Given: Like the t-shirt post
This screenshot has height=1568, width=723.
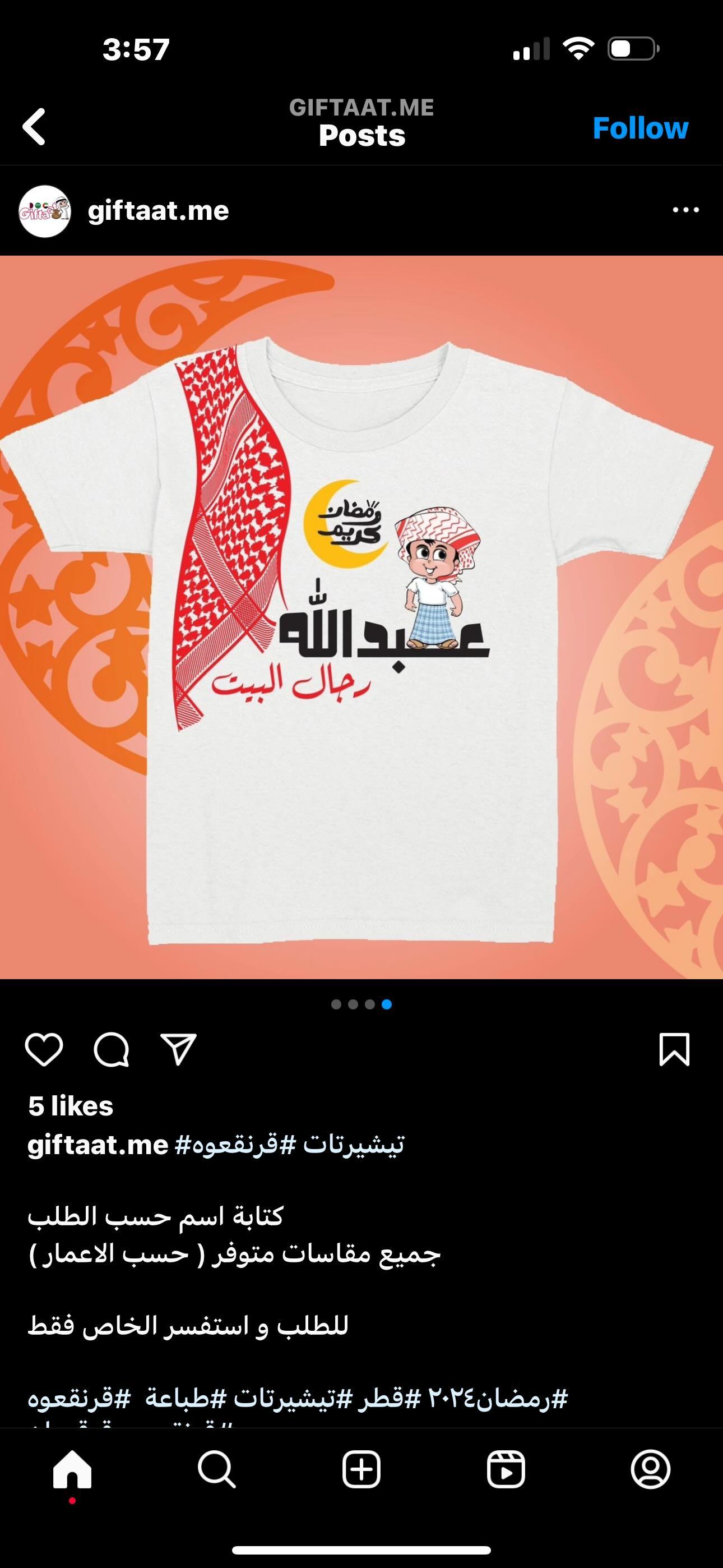Looking at the screenshot, I should (x=44, y=1049).
